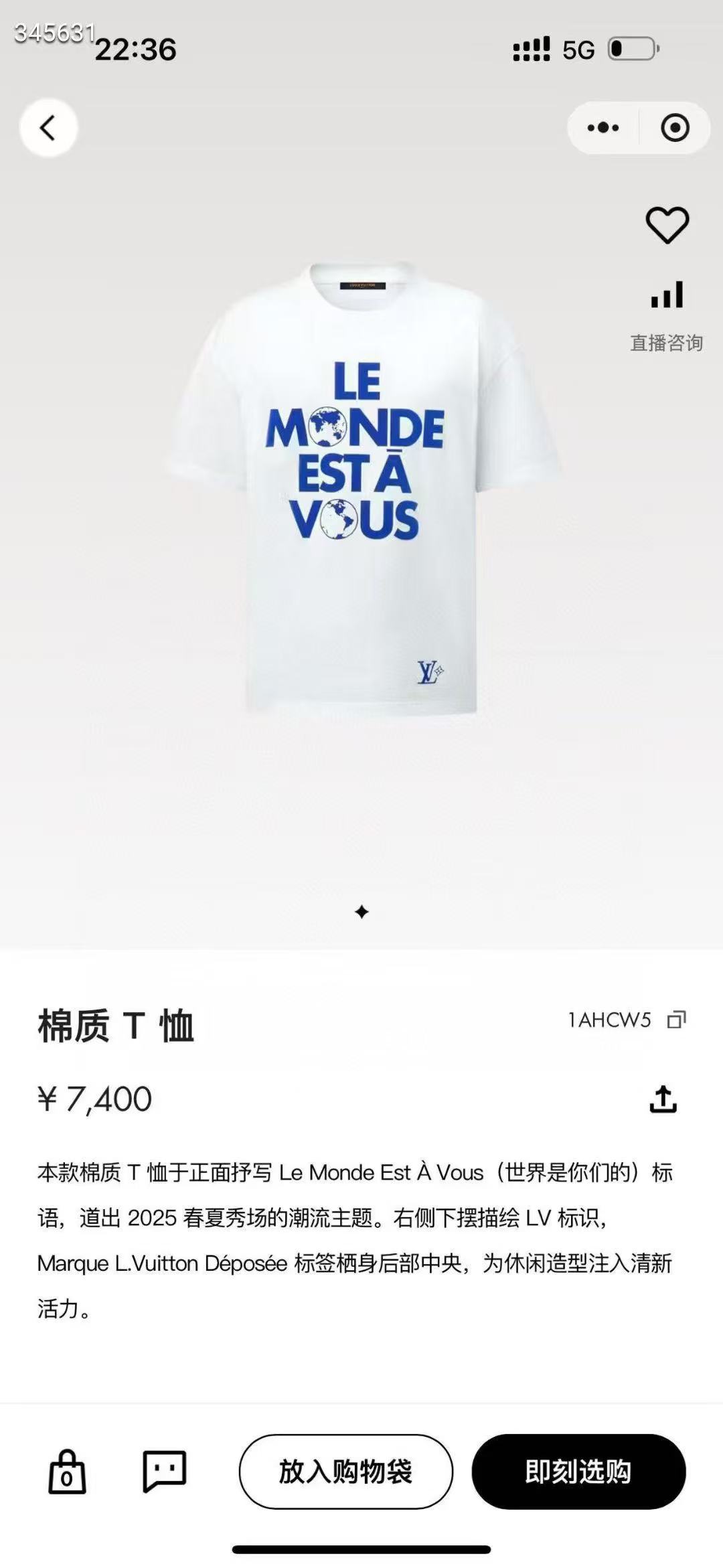
Task: Open 直播咨询 live consultation
Action: (x=667, y=315)
